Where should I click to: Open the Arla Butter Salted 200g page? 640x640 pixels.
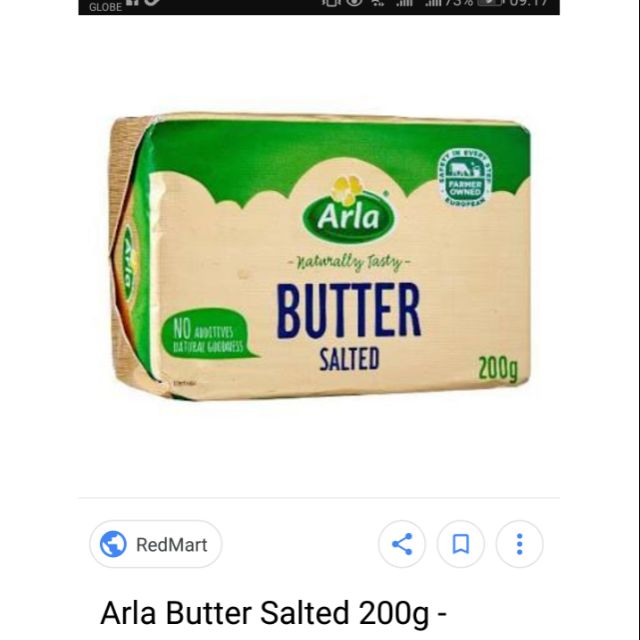(x=273, y=613)
